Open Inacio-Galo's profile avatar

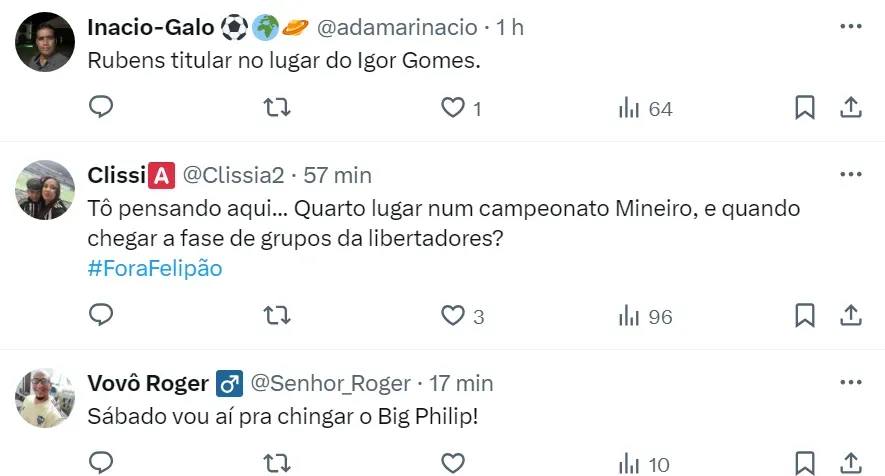45,41
